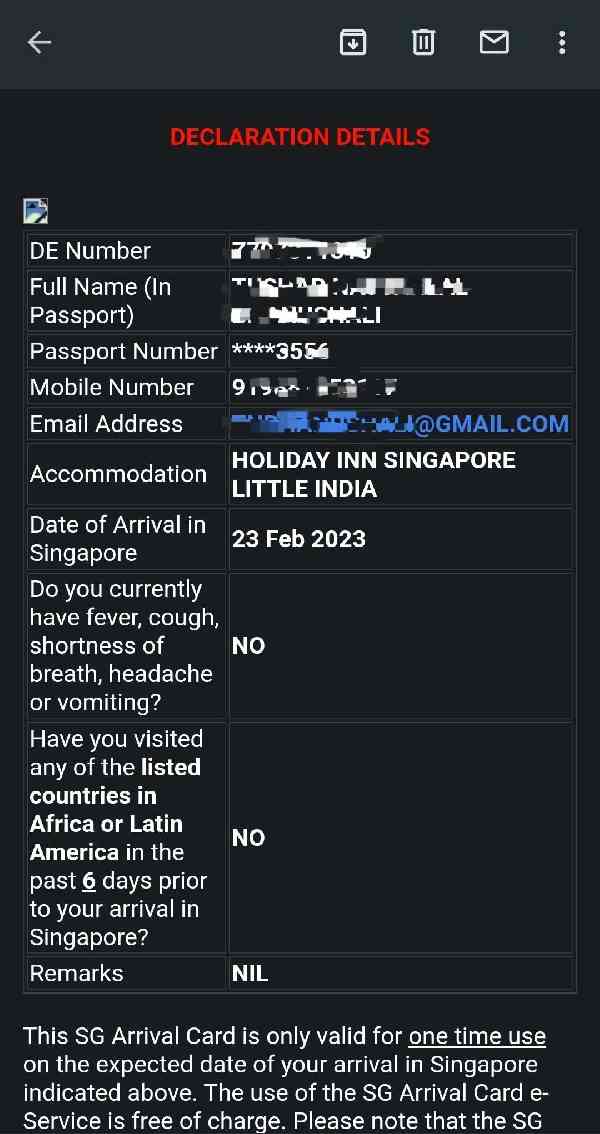Mark this email as unread

point(494,42)
